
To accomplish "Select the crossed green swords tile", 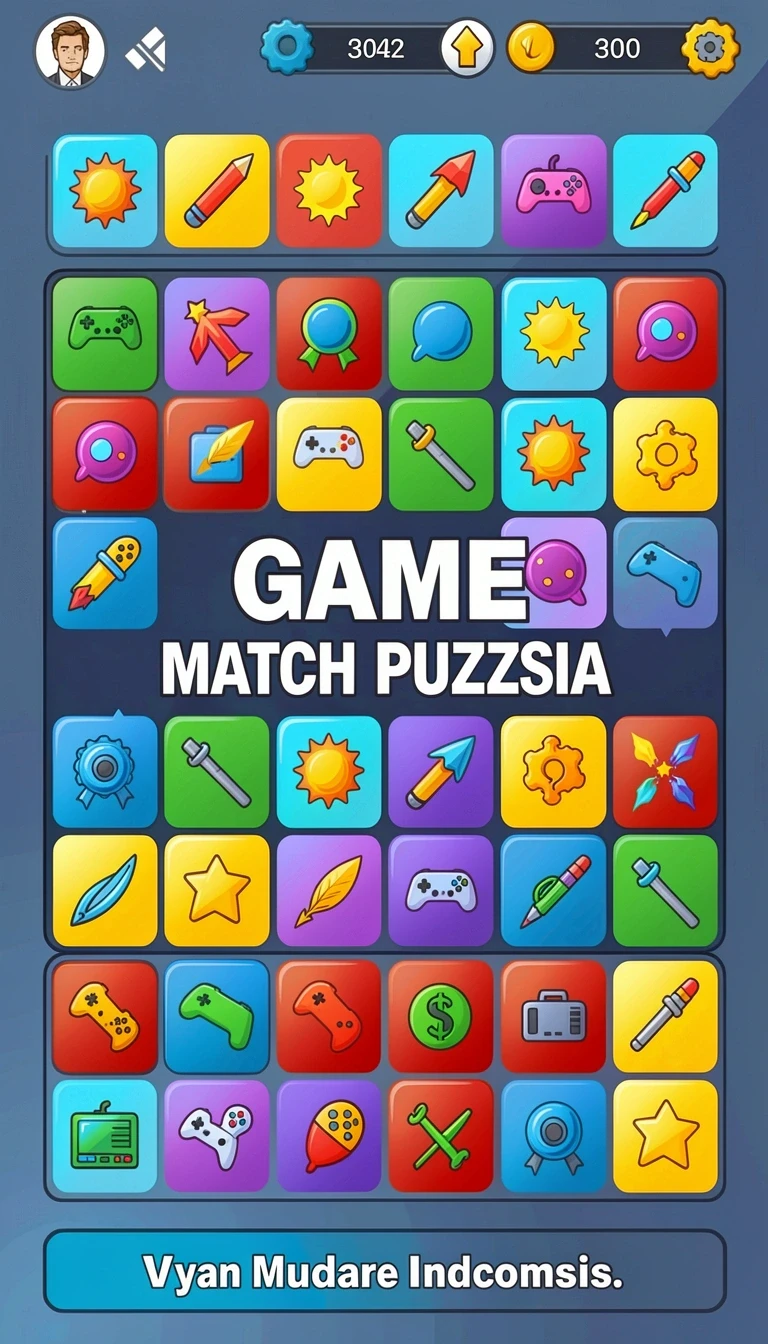I will coord(441,1136).
